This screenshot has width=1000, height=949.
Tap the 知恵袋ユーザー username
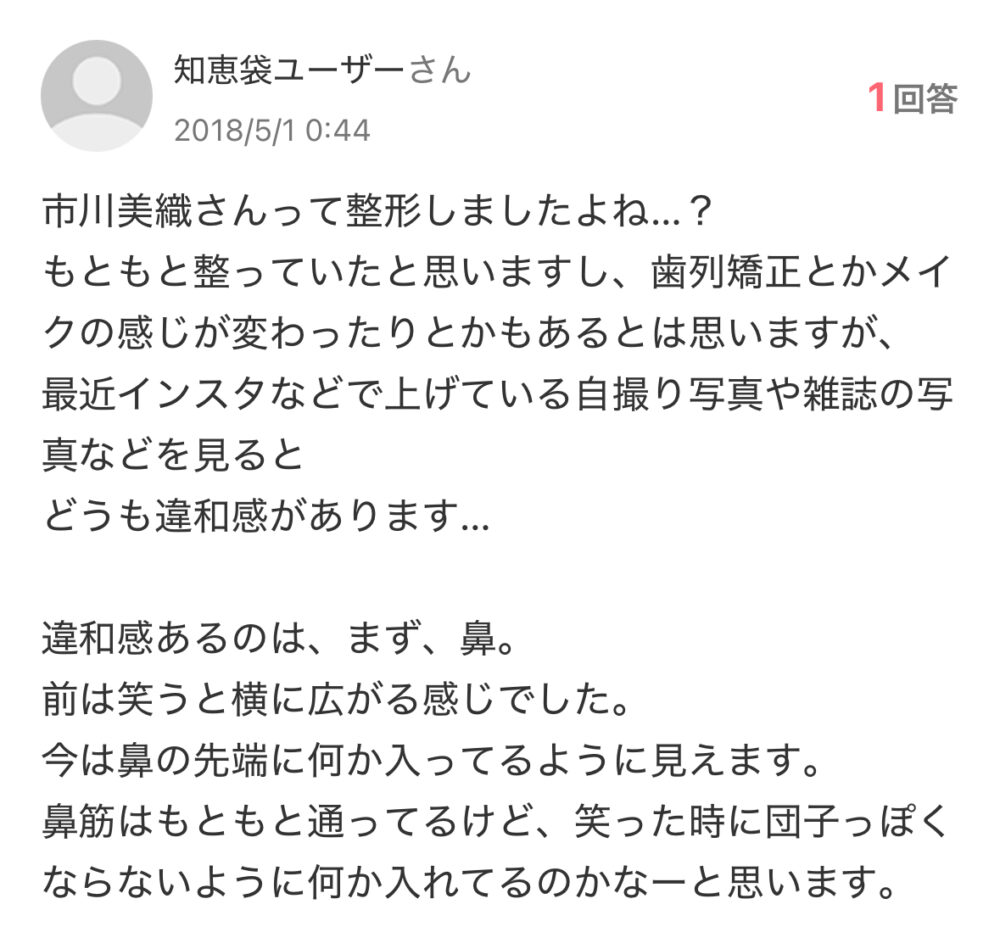coord(290,71)
